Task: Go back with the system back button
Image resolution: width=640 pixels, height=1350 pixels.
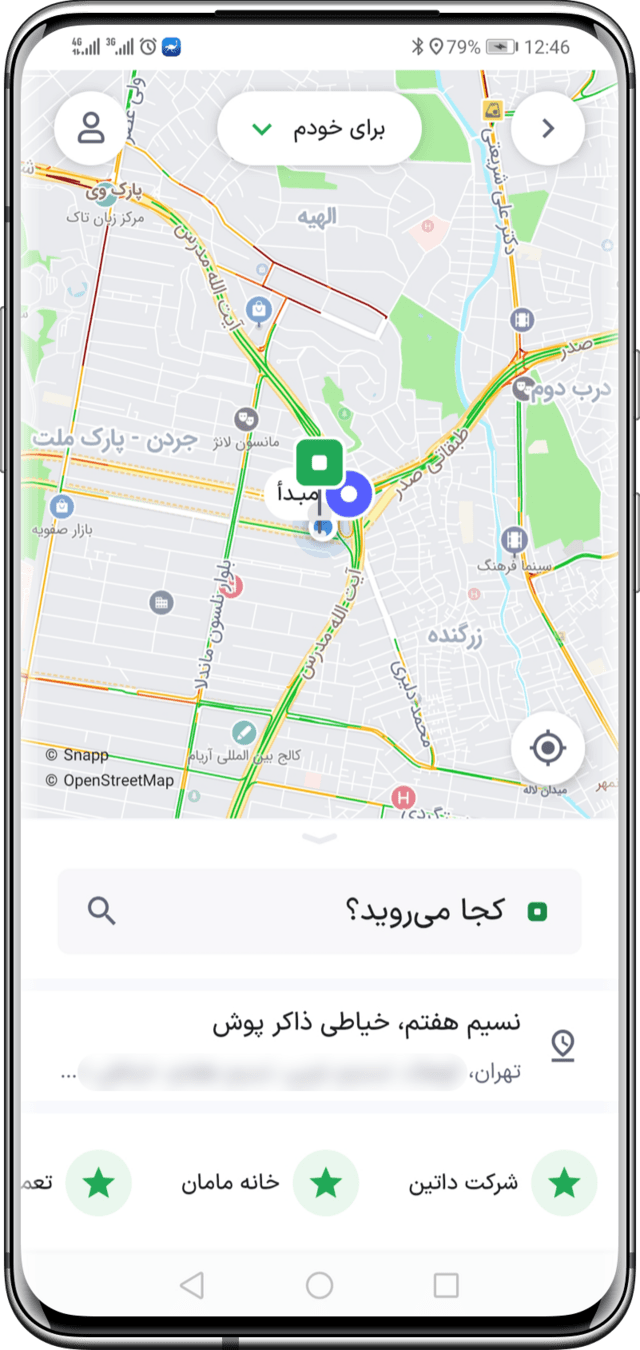Action: point(192,1285)
